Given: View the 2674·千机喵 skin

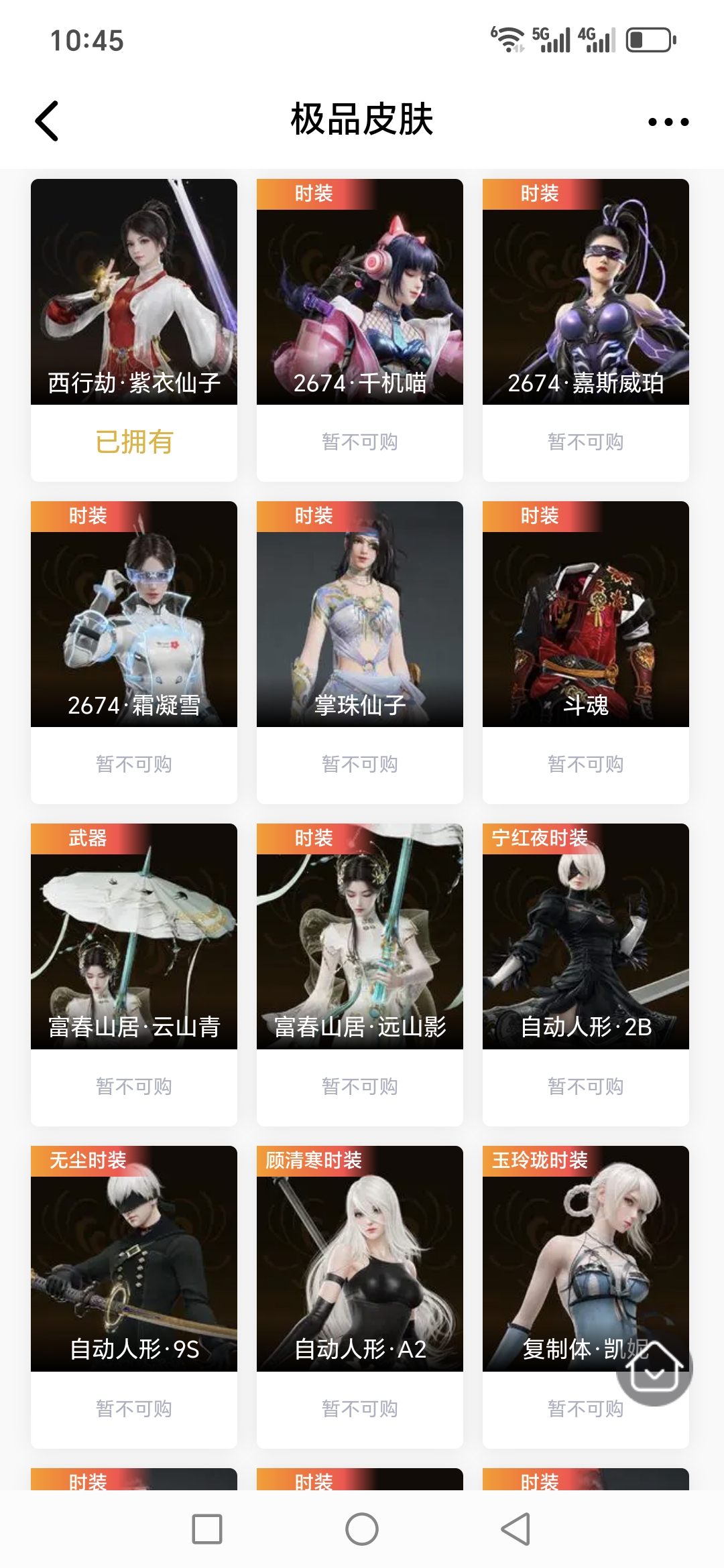Looking at the screenshot, I should pyautogui.click(x=360, y=292).
